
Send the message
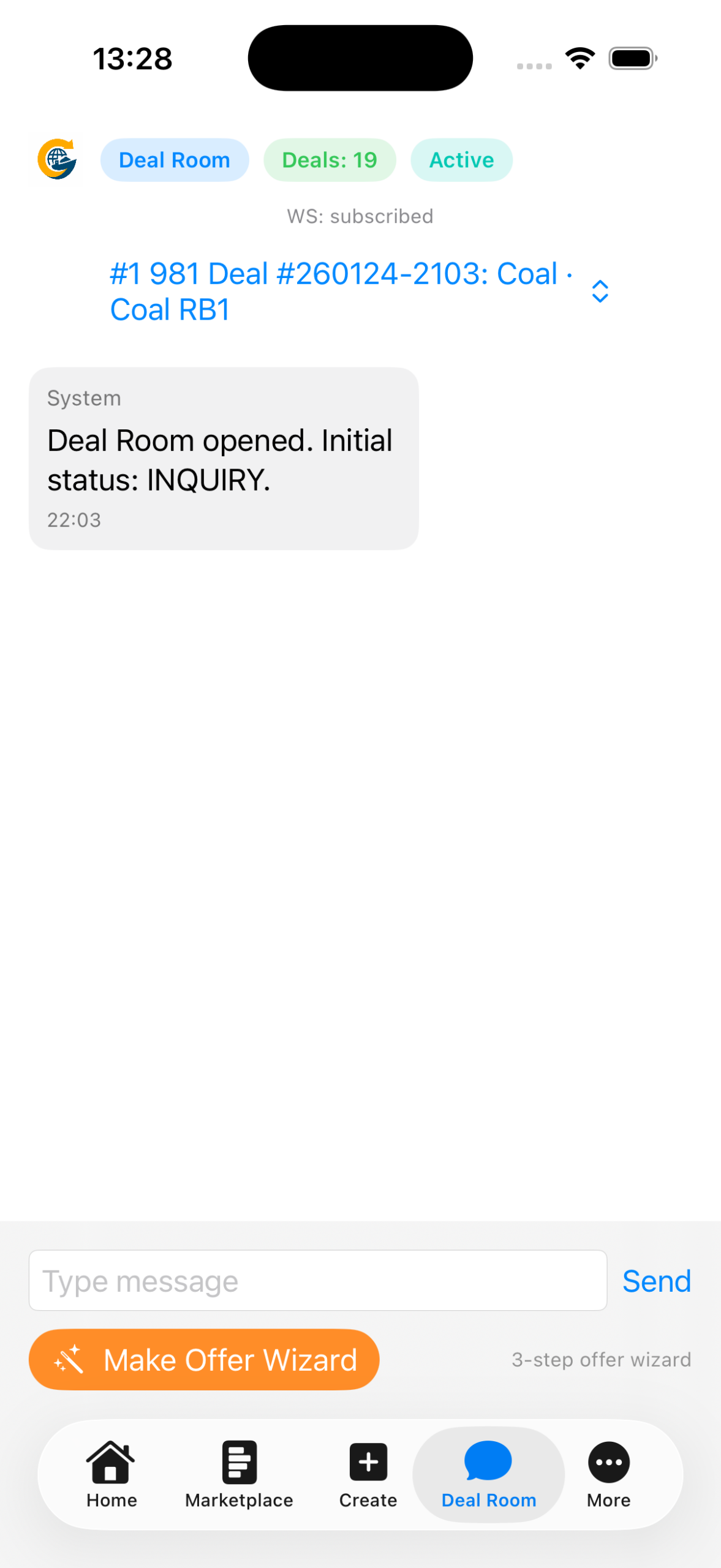click(656, 1281)
